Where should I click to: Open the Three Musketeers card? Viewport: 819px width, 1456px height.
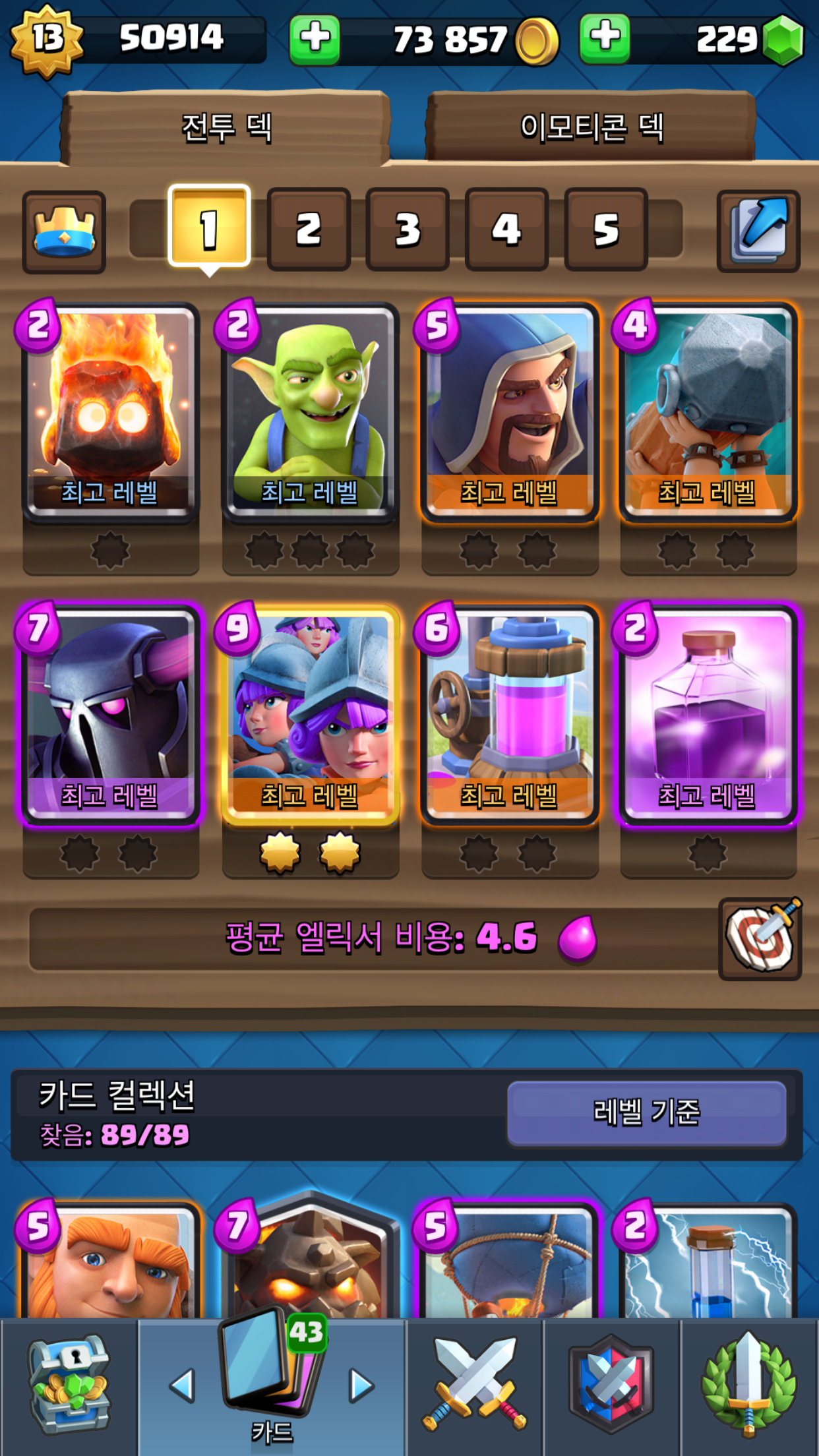click(310, 715)
